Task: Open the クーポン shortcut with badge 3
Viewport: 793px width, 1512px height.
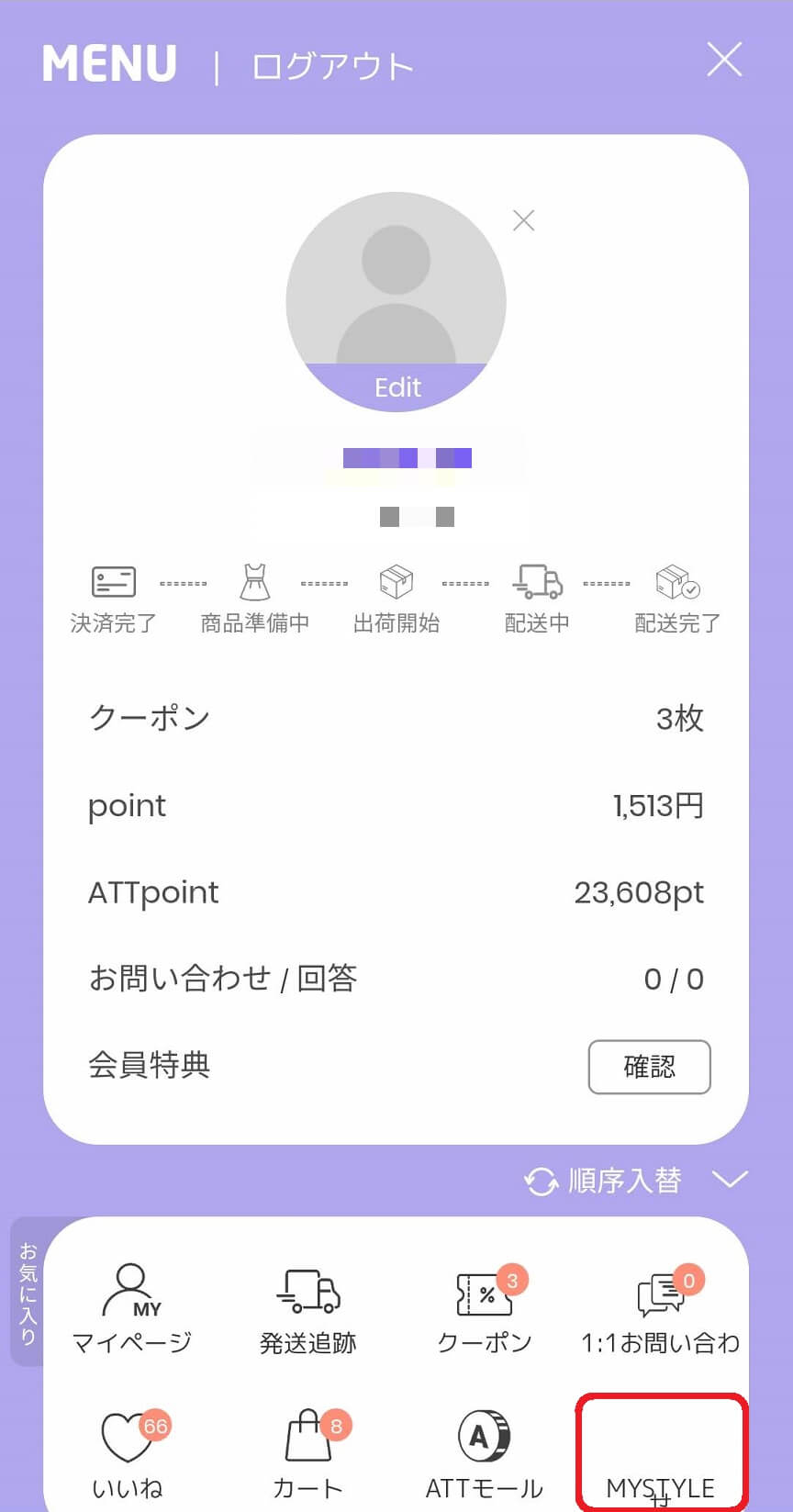Action: point(485,1310)
